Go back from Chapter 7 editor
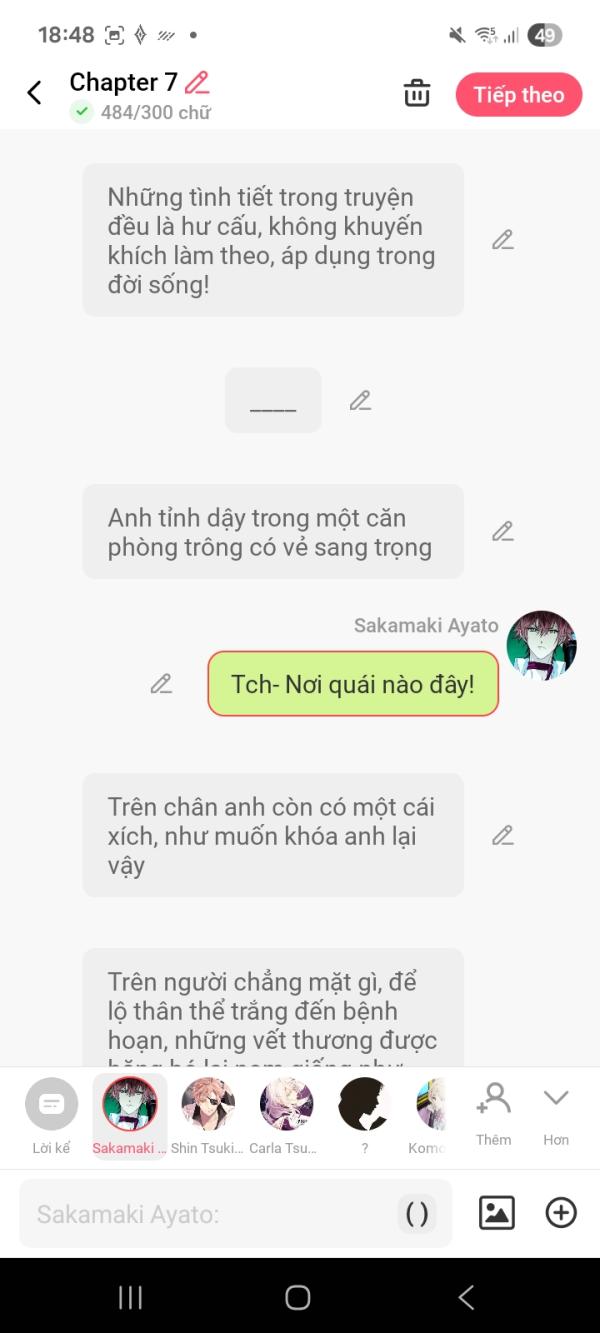 tap(34, 93)
